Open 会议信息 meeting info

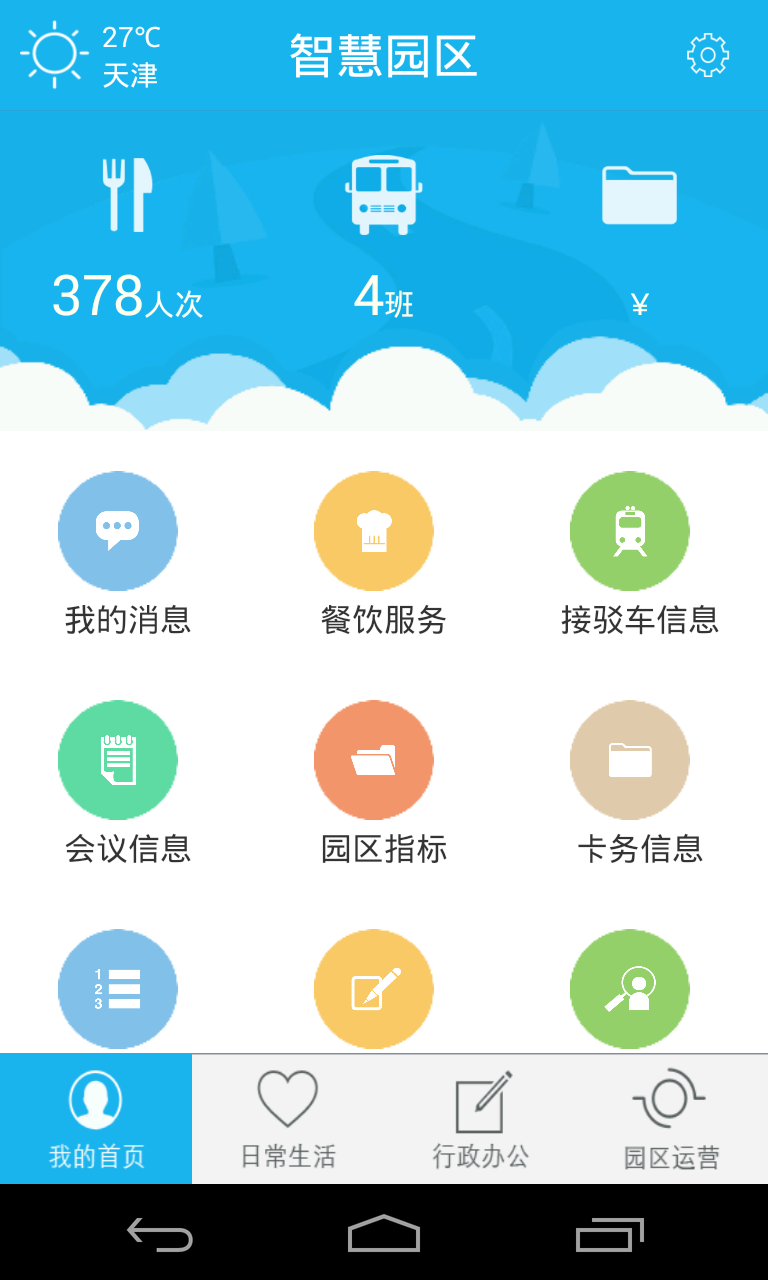[x=118, y=760]
